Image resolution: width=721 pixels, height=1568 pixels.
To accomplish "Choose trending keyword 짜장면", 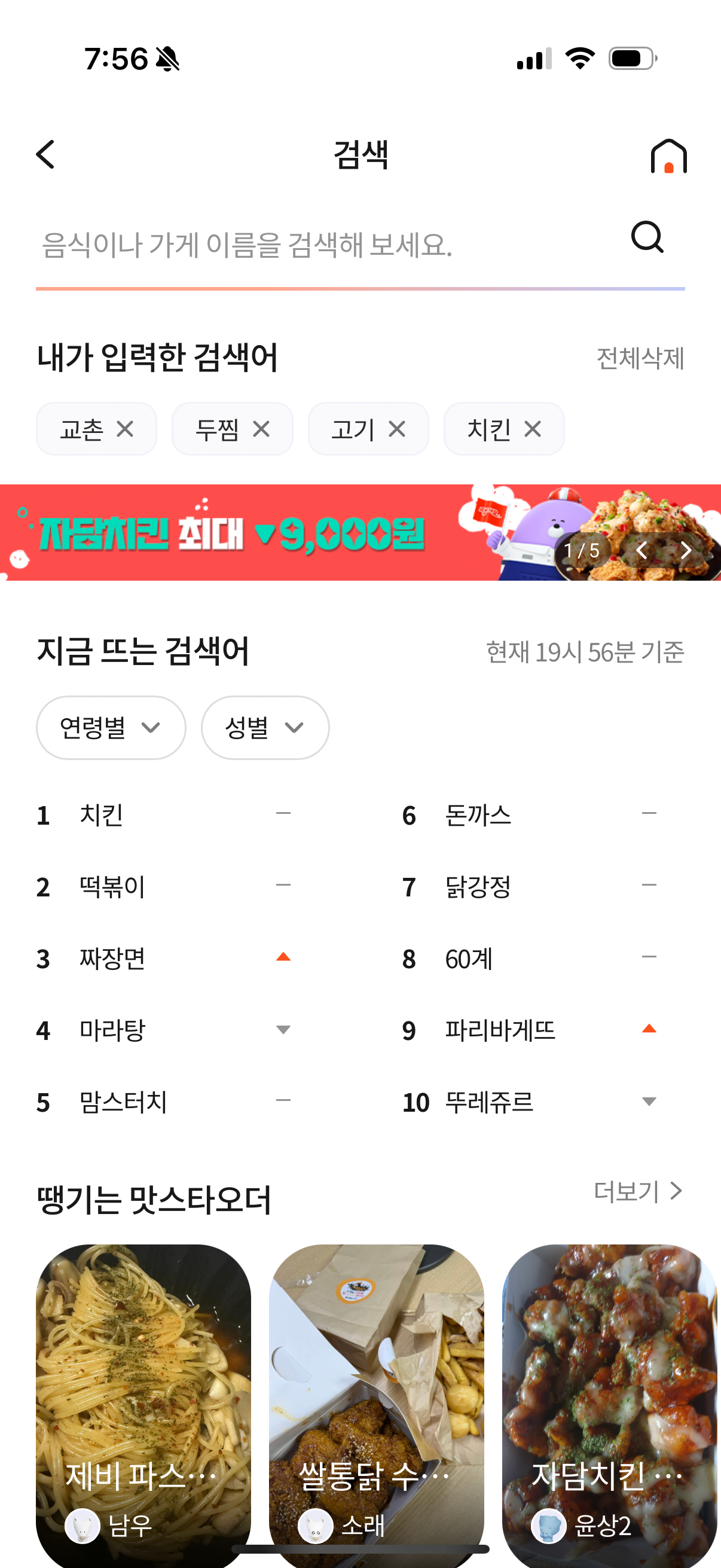I will [112, 959].
